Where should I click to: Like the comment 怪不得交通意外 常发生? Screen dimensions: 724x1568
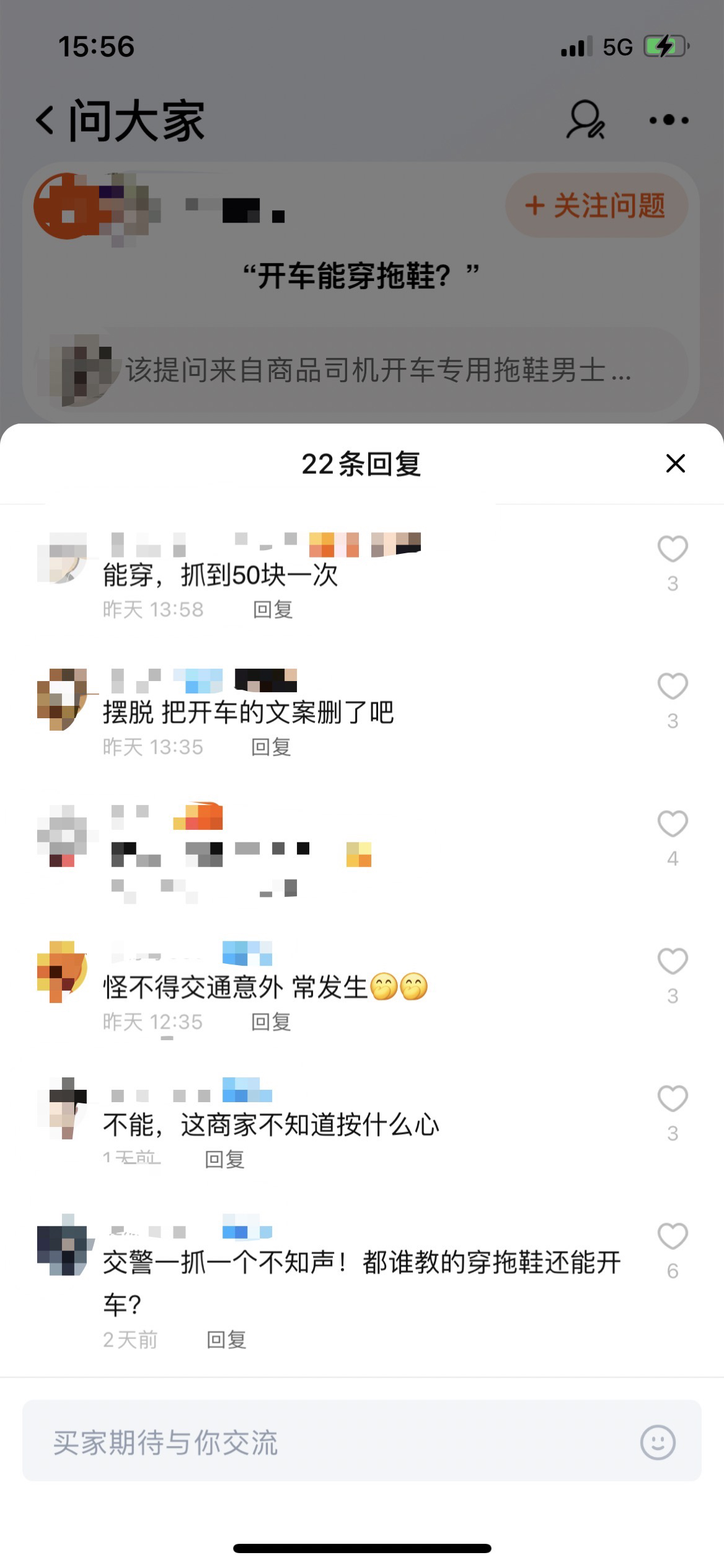click(672, 961)
